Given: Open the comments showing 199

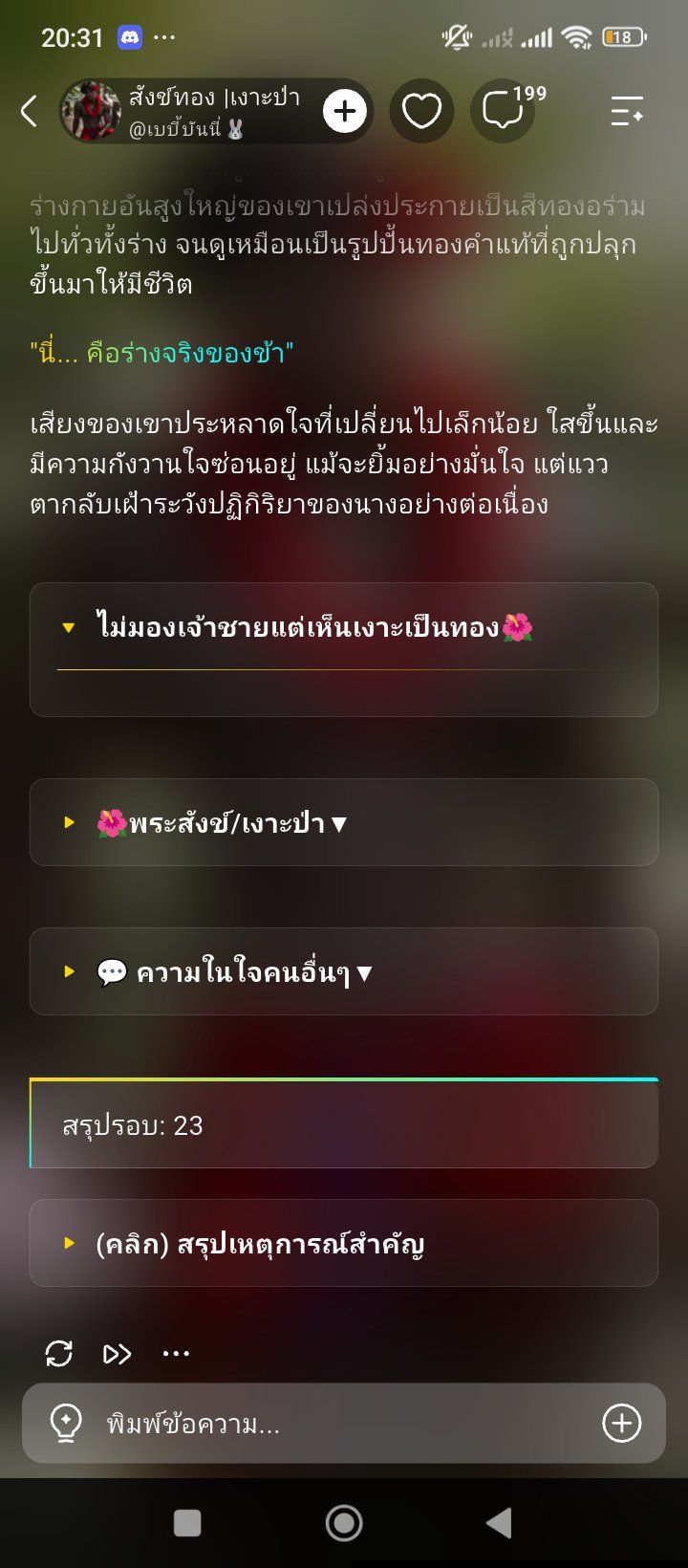Looking at the screenshot, I should [504, 111].
